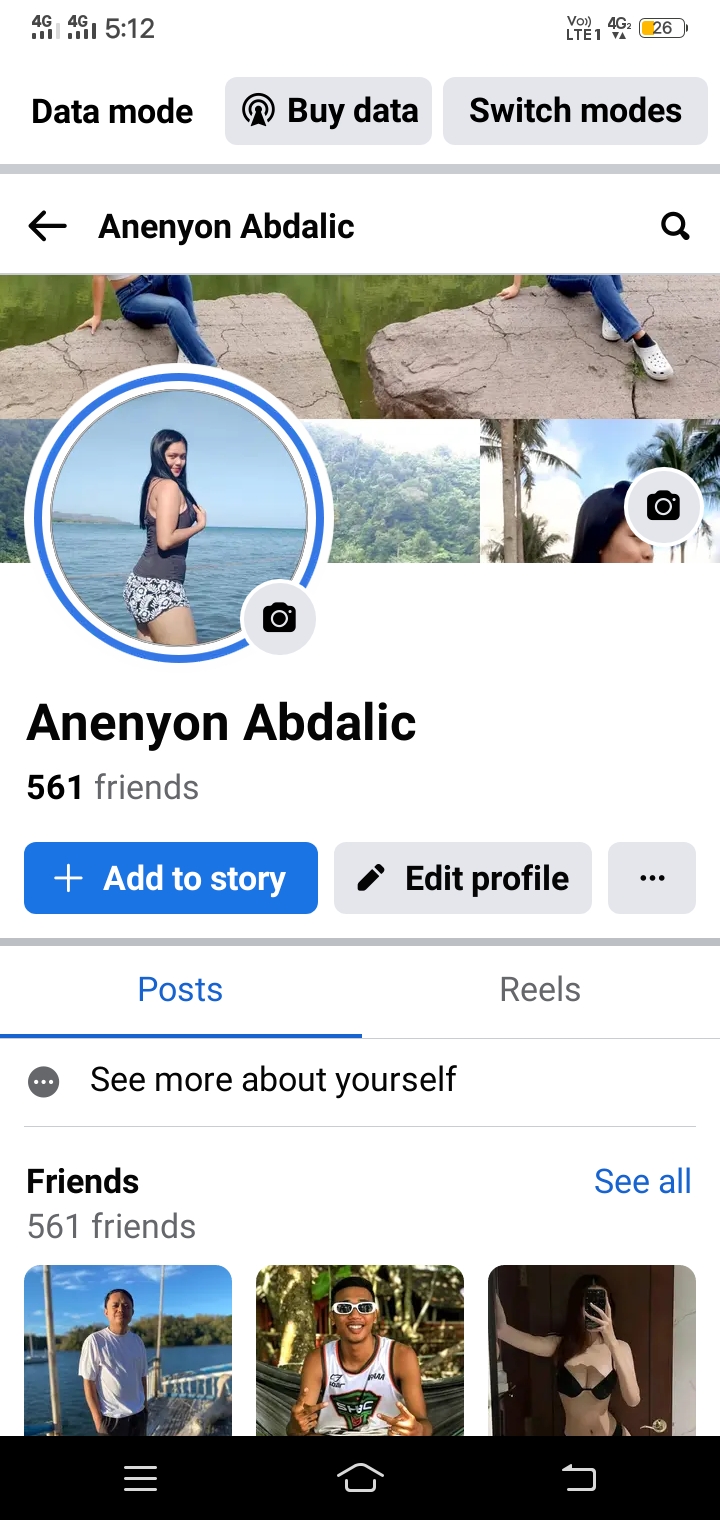This screenshot has width=720, height=1520.
Task: Change cover photo using its camera icon
Action: click(x=663, y=506)
